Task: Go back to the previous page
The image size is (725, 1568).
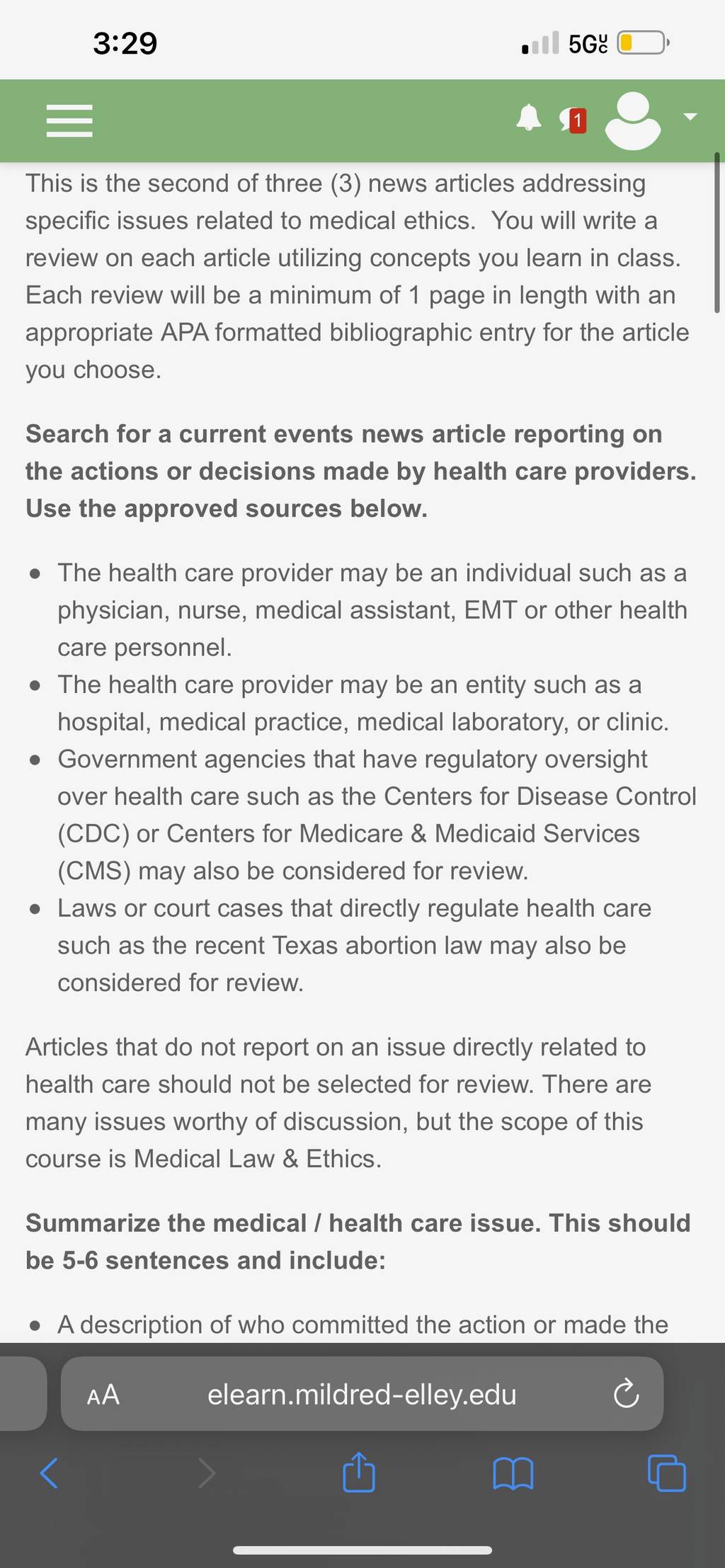Action: (x=49, y=1474)
